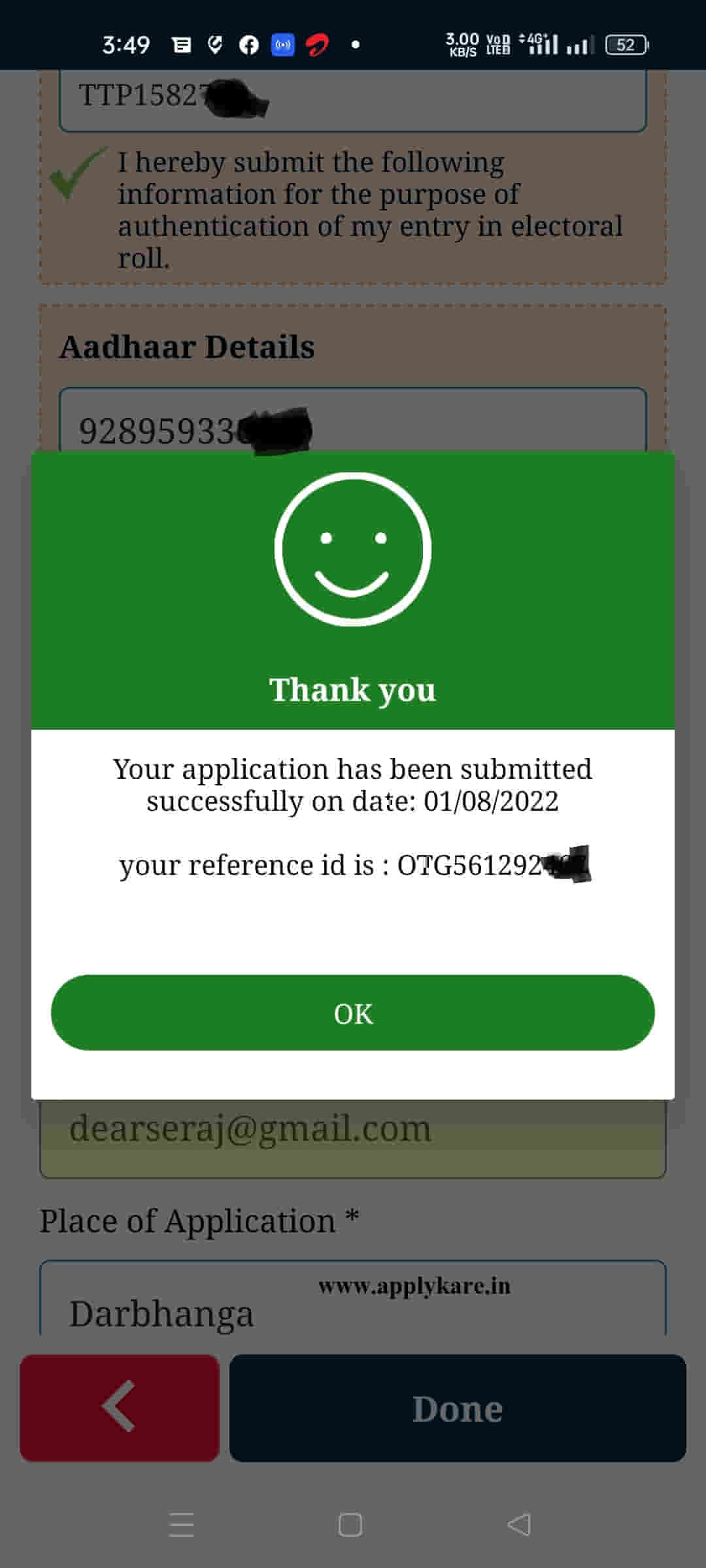Tap the Done button
Image resolution: width=706 pixels, height=1568 pixels.
(458, 1408)
